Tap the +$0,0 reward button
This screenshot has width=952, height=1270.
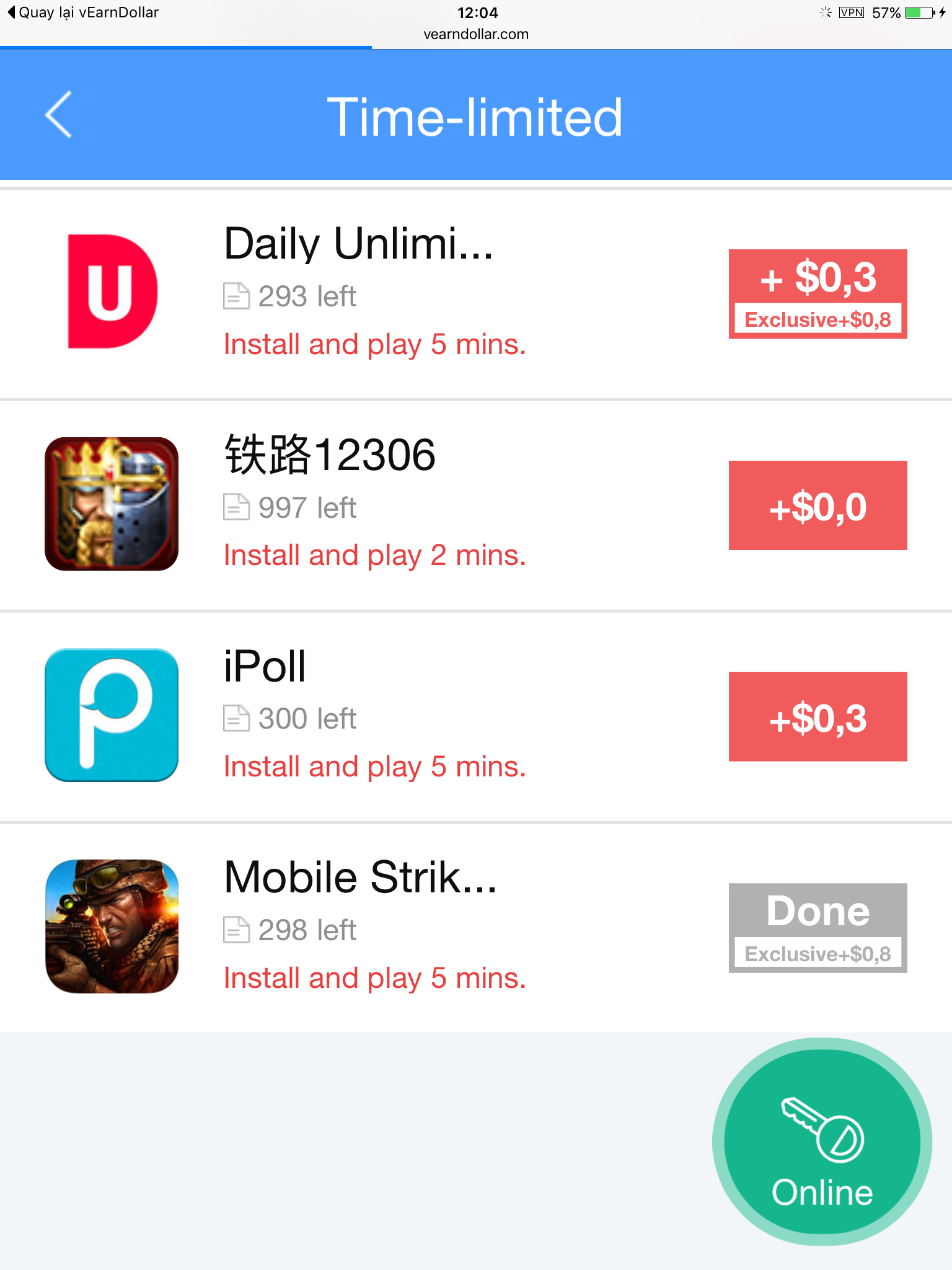pos(818,505)
